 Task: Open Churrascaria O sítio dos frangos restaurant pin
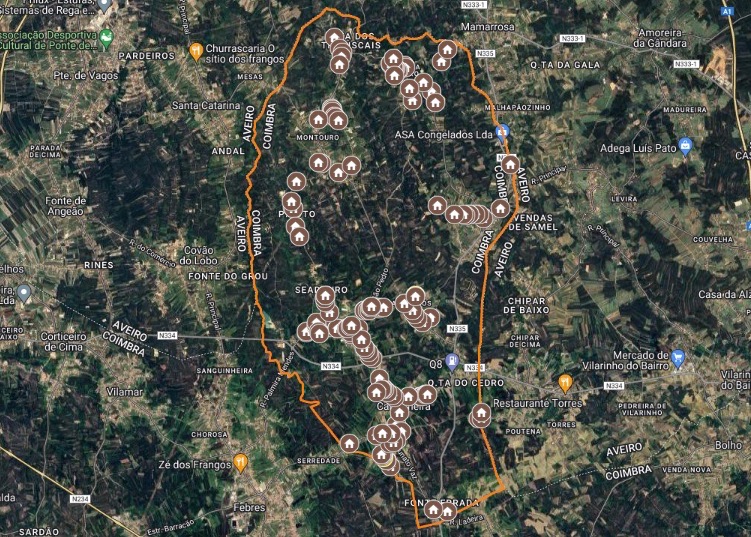(x=196, y=50)
